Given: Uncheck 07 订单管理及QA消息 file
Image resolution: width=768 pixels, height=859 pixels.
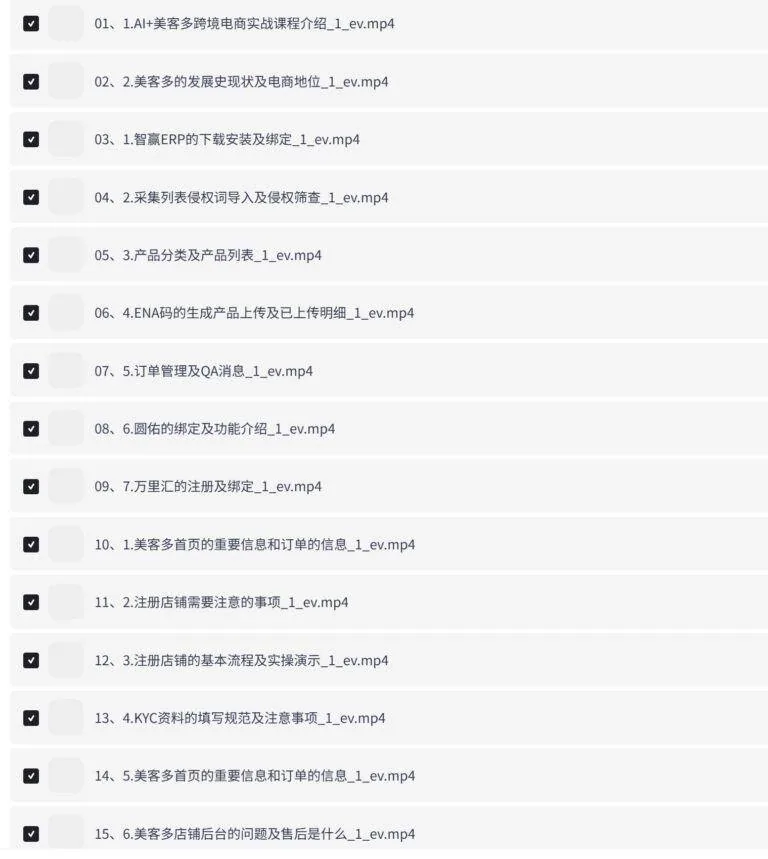Looking at the screenshot, I should tap(31, 371).
